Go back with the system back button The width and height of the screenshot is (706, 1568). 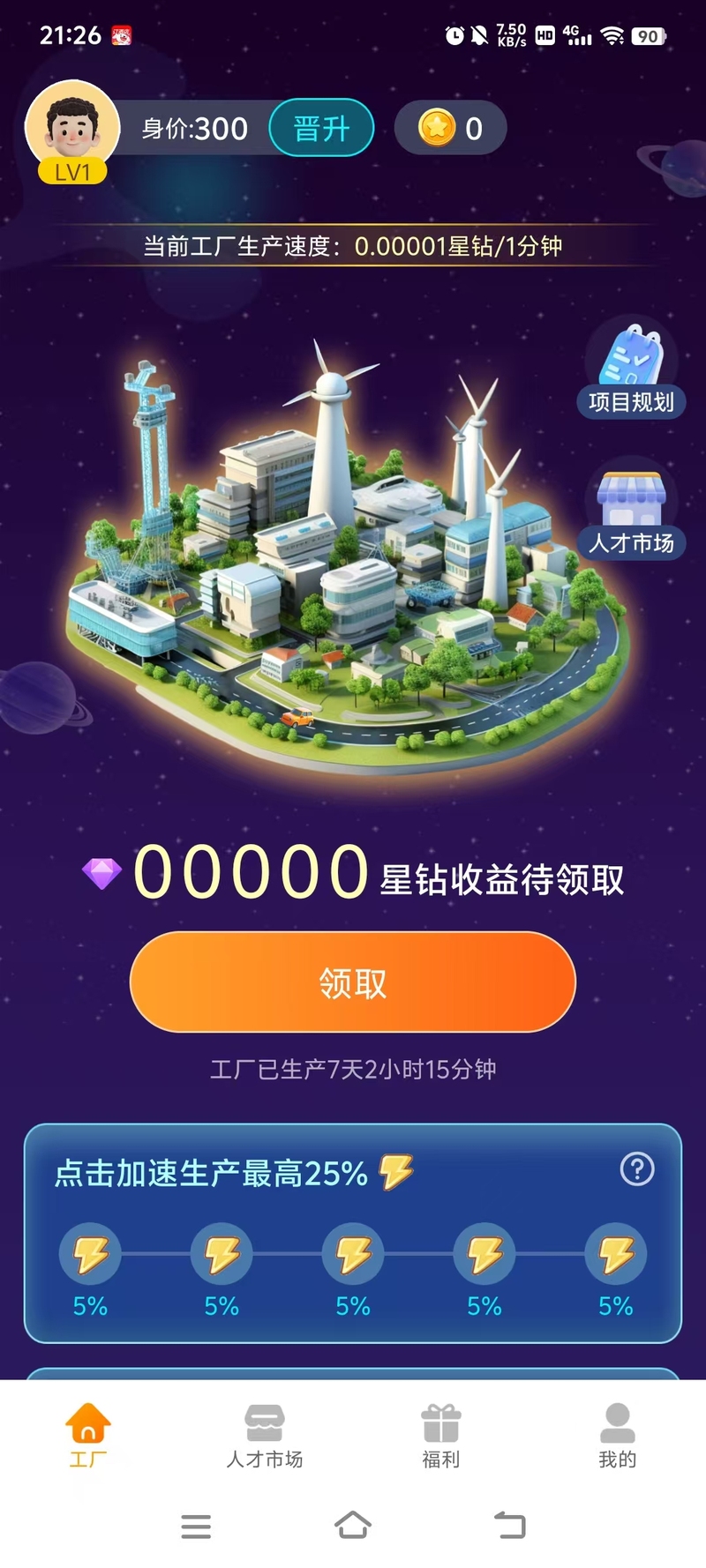coord(509,1525)
